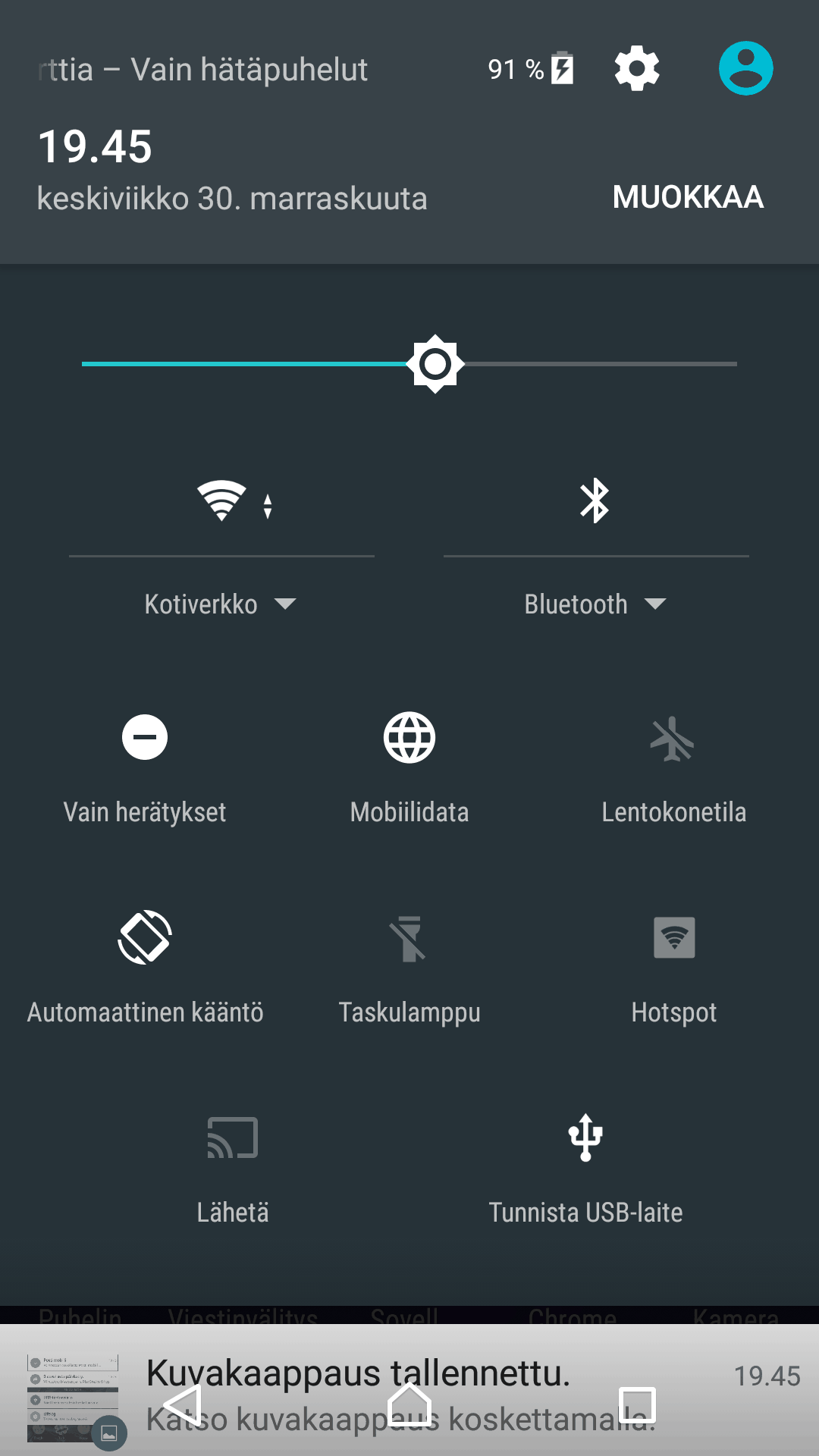Open the date keskiviikko 30. marraskuuta

point(232,199)
